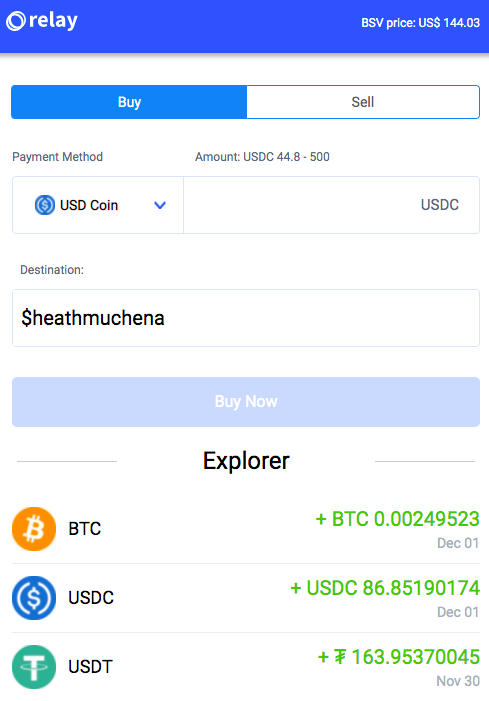The height and width of the screenshot is (701, 489).
Task: Tap the Buy Now button
Action: pos(246,402)
